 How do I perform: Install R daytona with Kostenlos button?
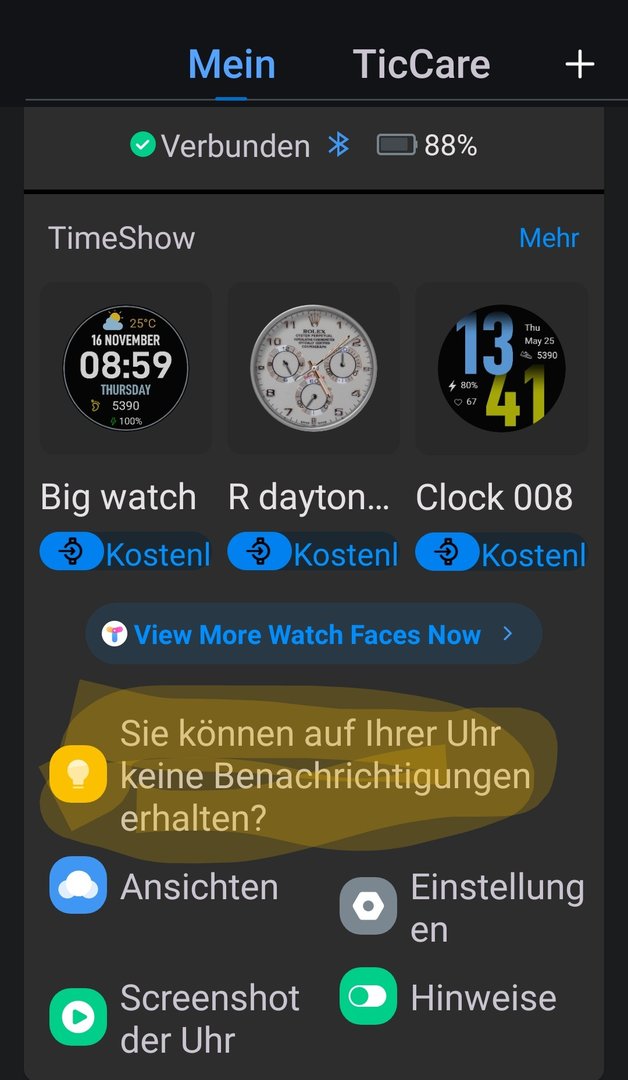(x=313, y=553)
